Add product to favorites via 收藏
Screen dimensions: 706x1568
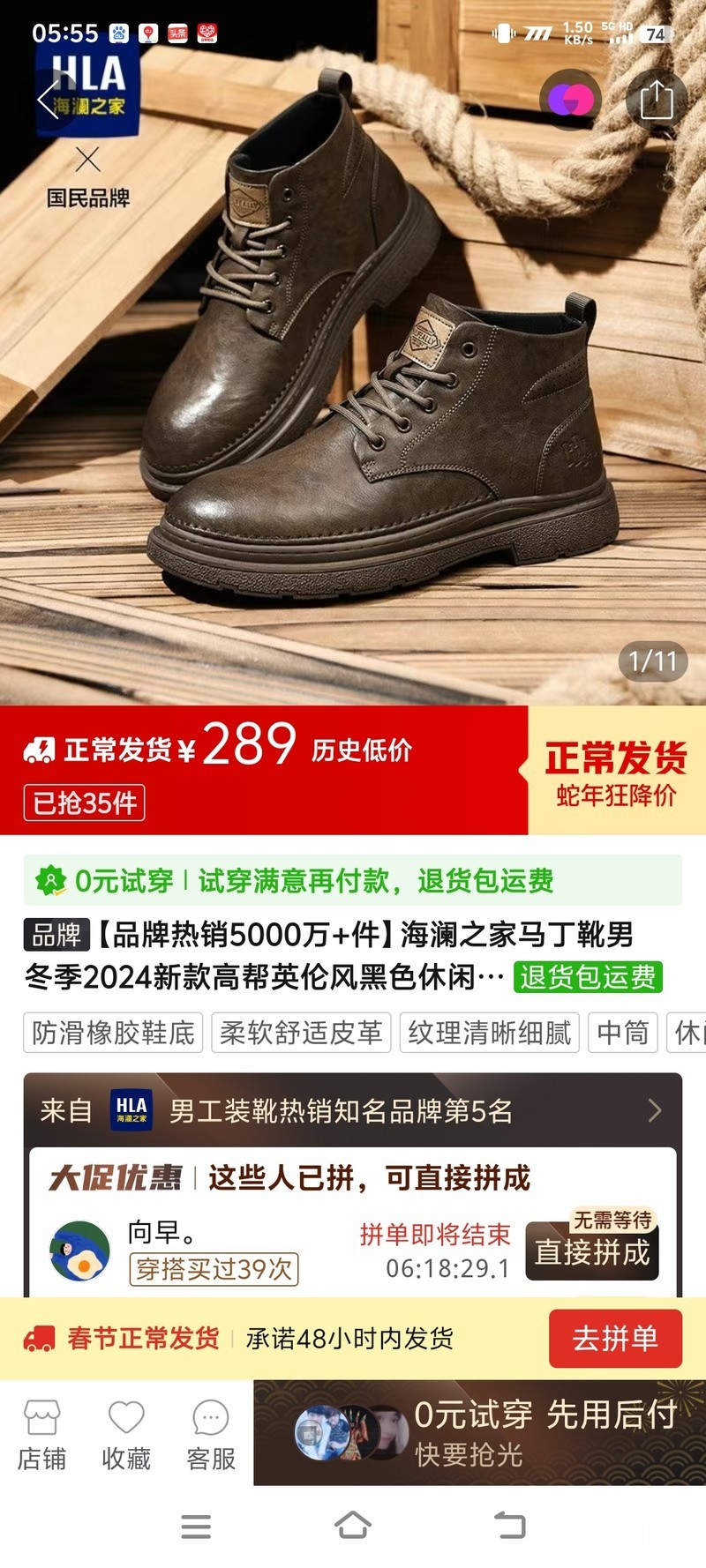pos(126,1434)
